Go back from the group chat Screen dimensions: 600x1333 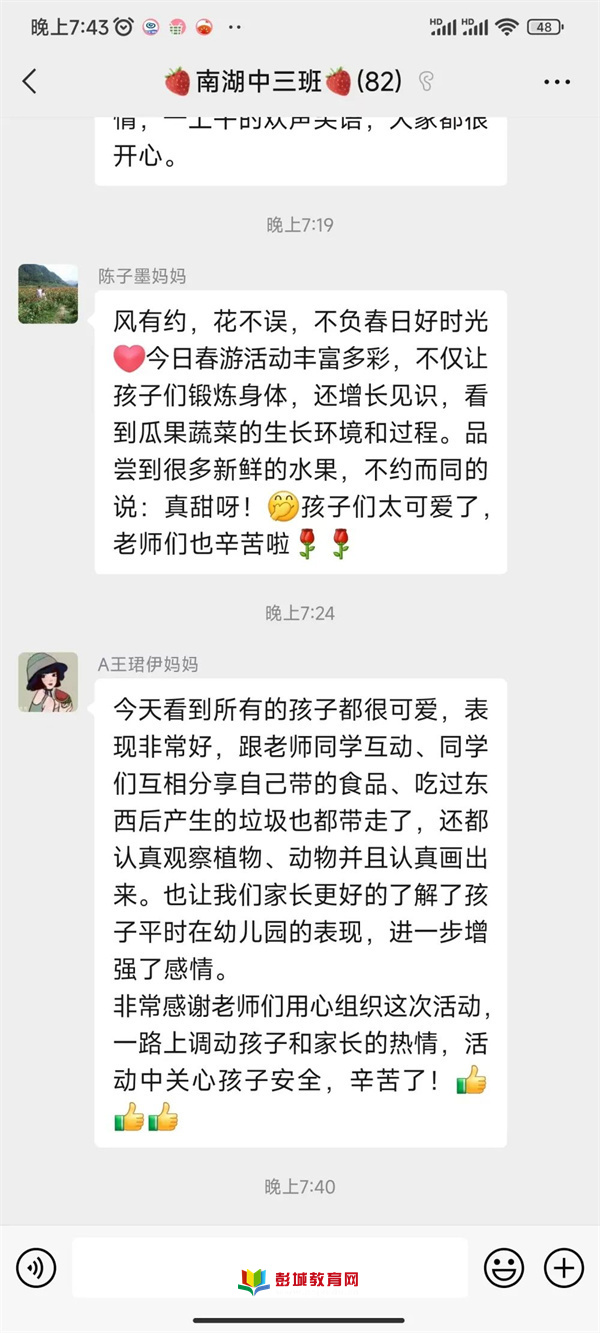tap(29, 81)
